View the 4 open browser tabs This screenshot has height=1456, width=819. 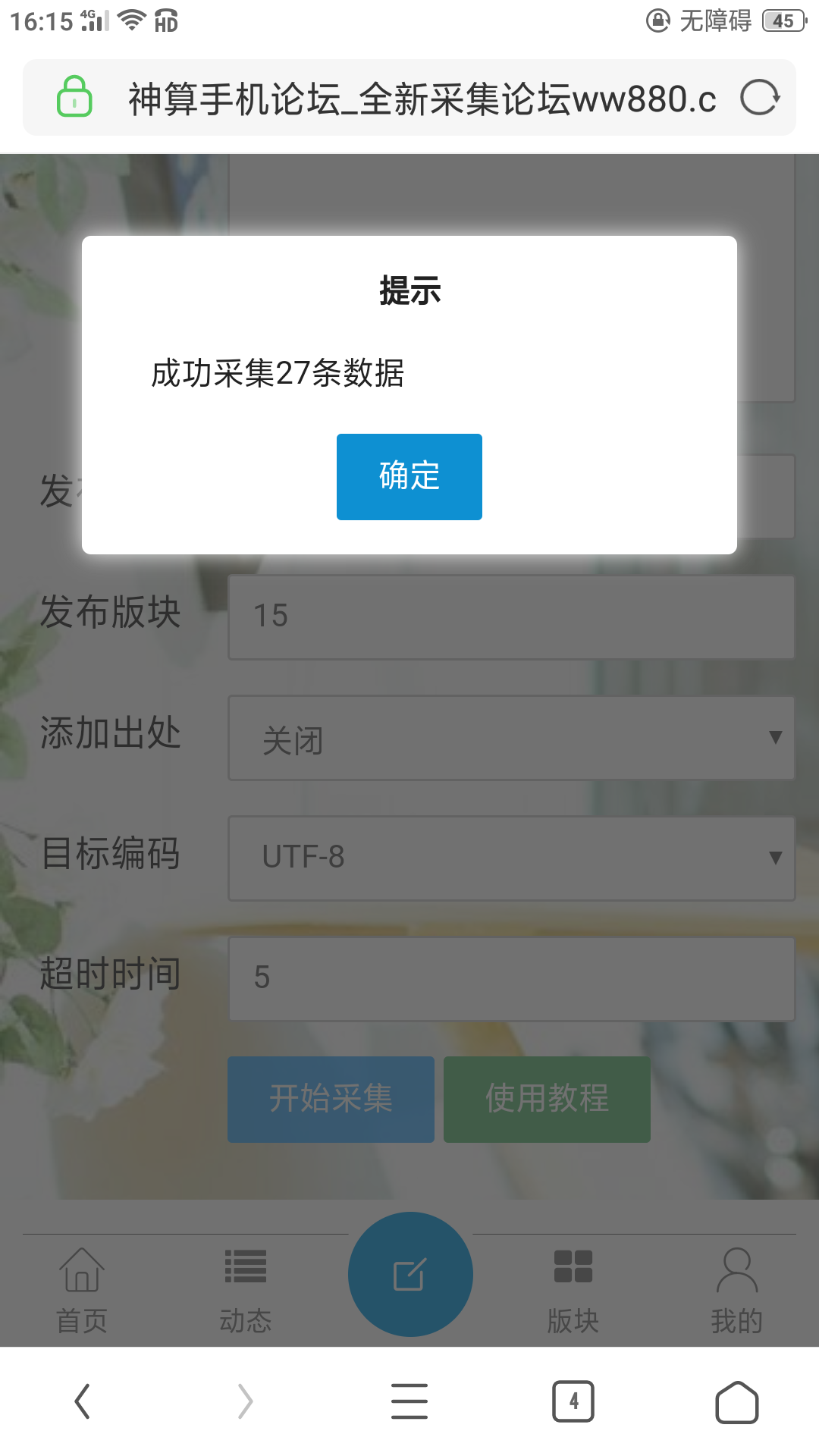[x=573, y=1401]
